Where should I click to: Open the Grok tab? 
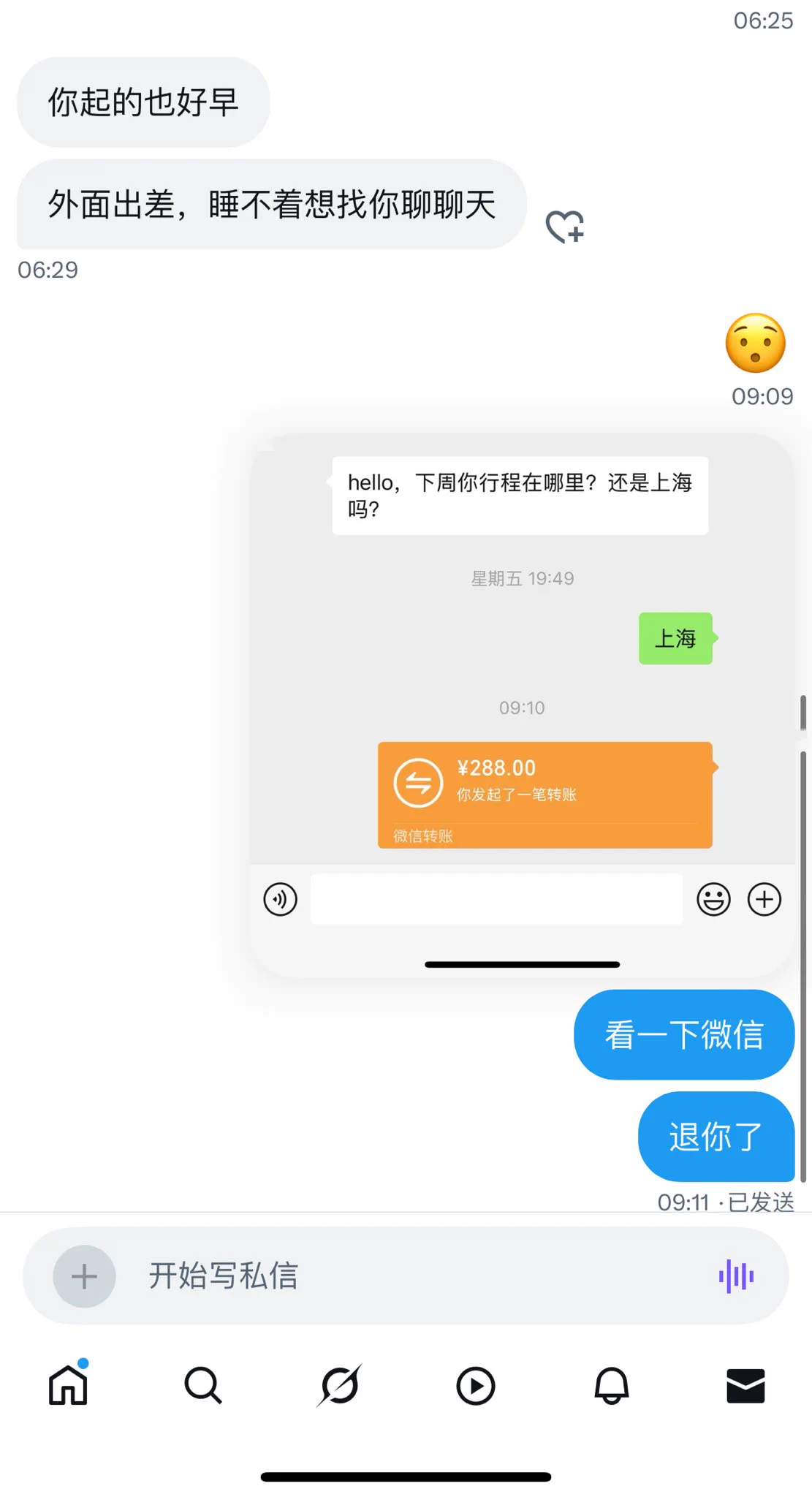(x=340, y=1385)
